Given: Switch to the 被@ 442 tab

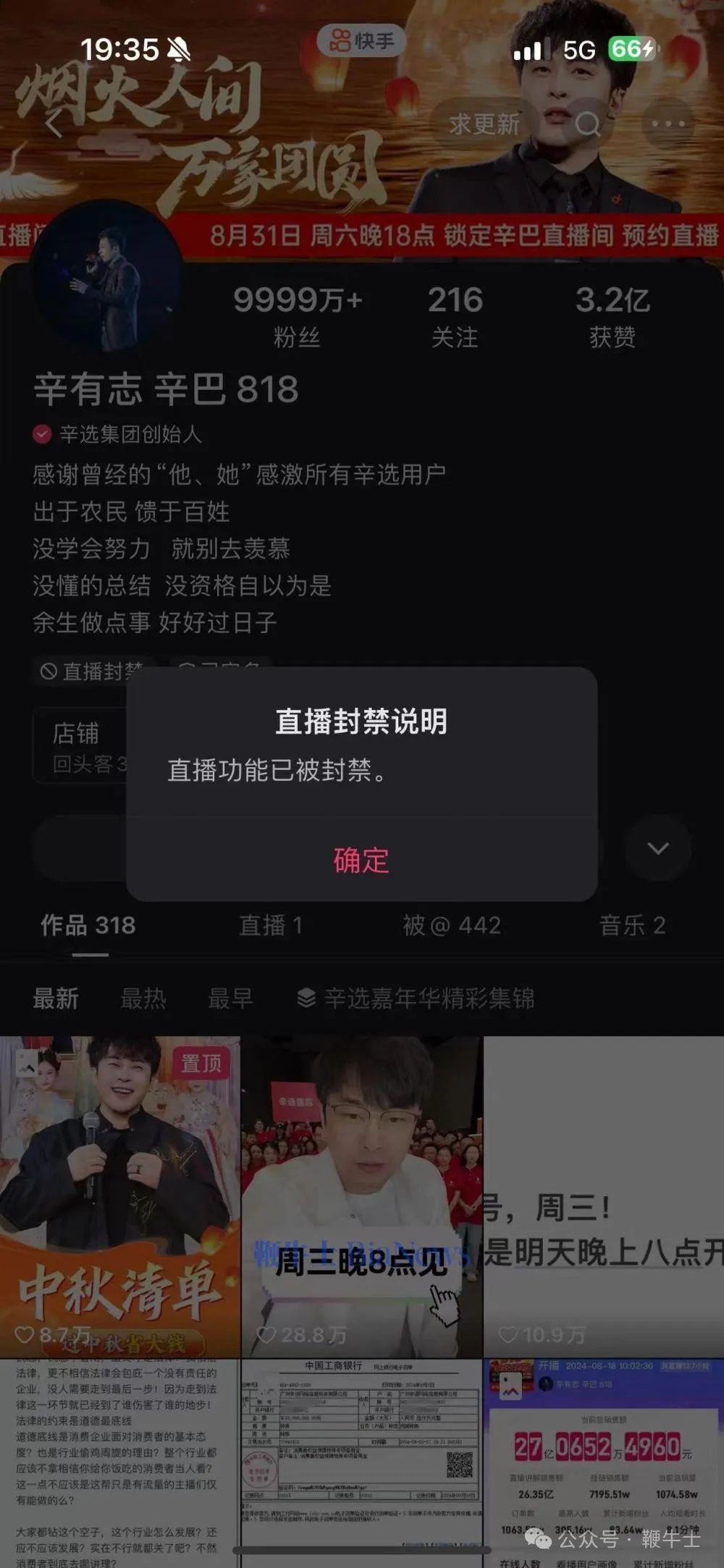Looking at the screenshot, I should 452,925.
